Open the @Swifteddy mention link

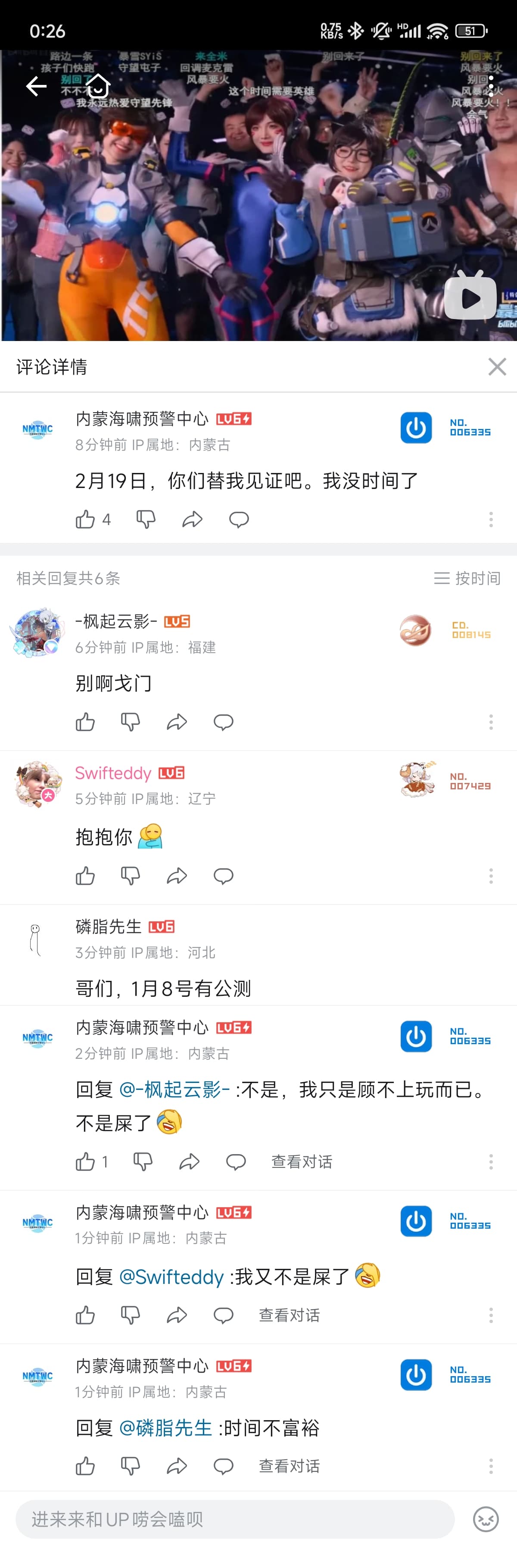point(171,1277)
